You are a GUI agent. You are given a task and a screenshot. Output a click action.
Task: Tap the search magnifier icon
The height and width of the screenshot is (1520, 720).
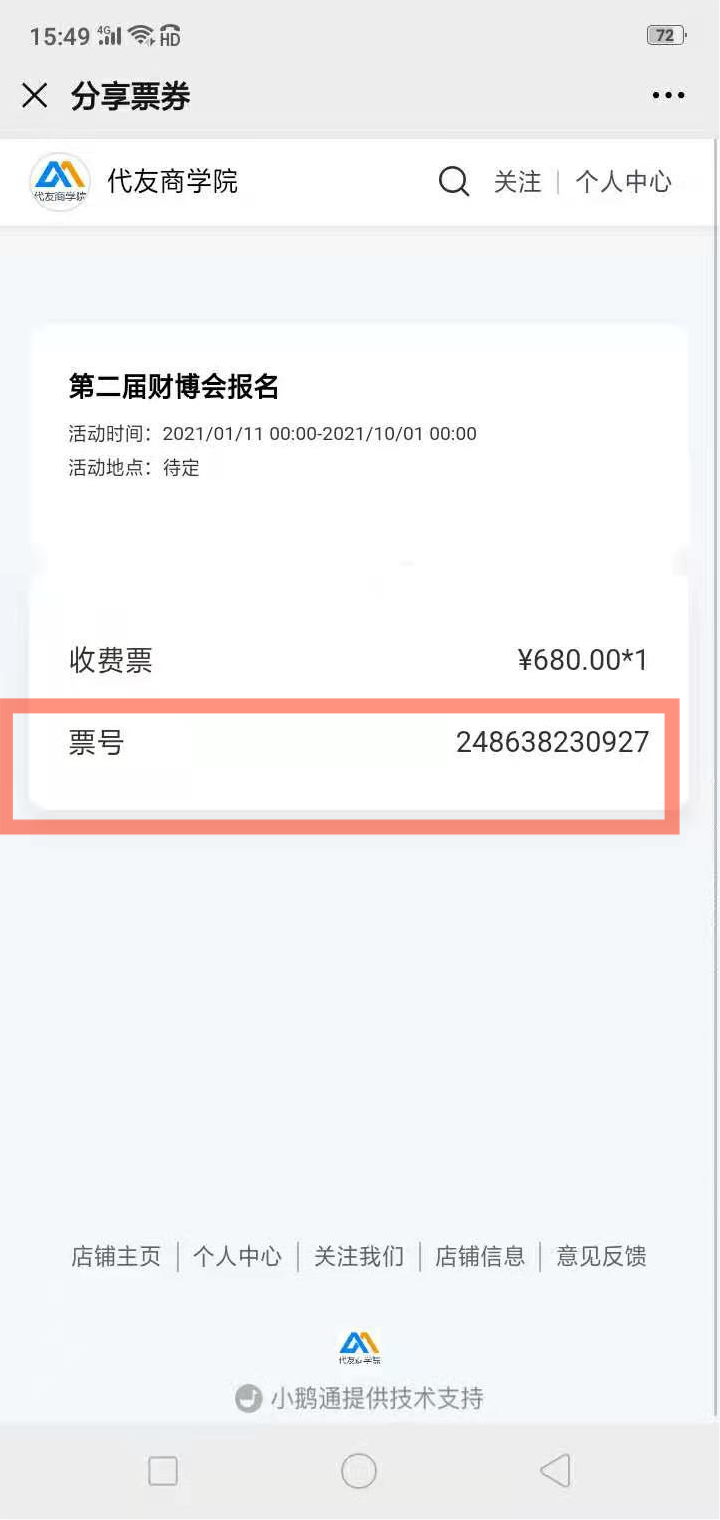coord(454,182)
